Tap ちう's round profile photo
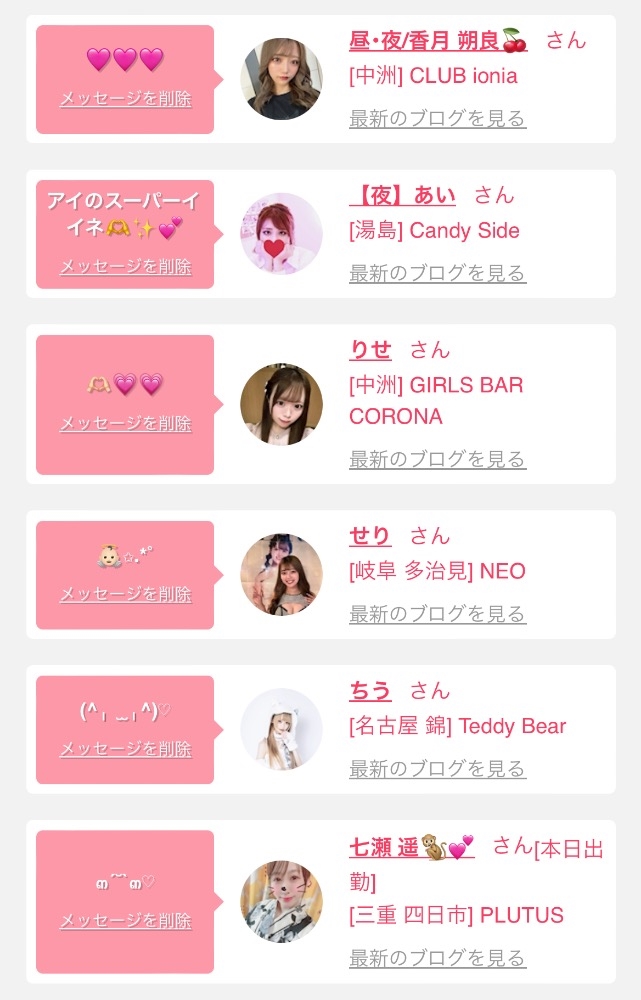The width and height of the screenshot is (641, 1000). (x=281, y=729)
